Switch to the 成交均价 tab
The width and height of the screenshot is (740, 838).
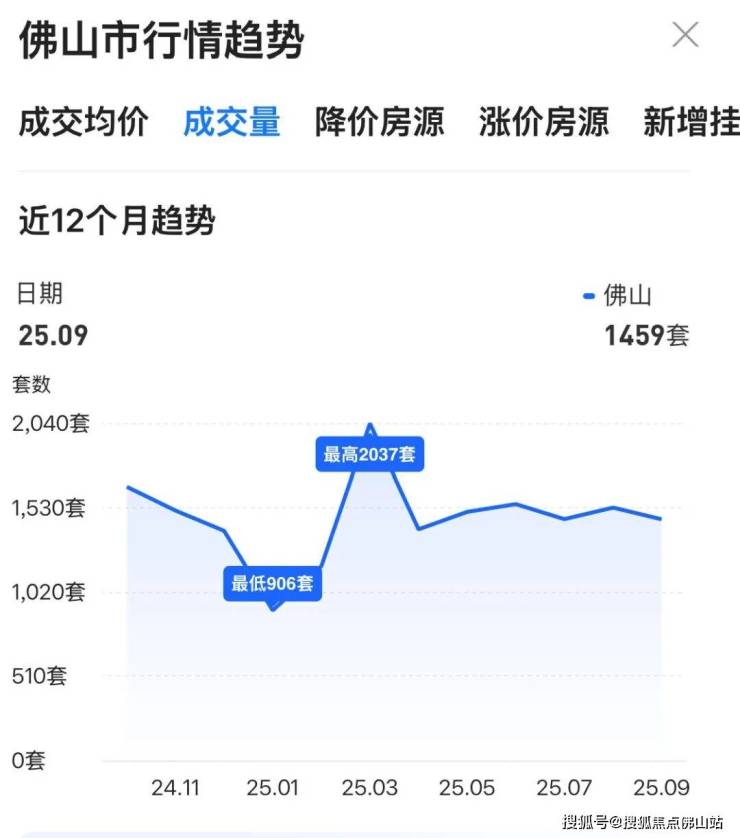(x=83, y=122)
